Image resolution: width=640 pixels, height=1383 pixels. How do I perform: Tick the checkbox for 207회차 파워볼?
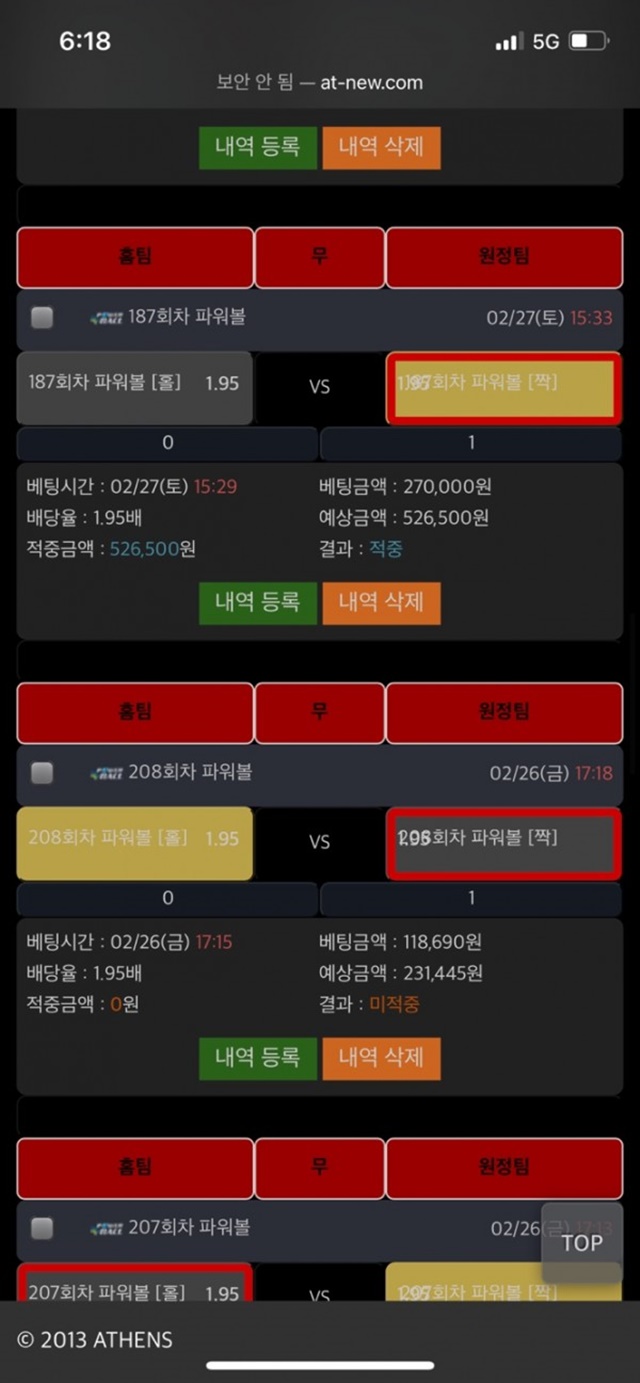[42, 1228]
